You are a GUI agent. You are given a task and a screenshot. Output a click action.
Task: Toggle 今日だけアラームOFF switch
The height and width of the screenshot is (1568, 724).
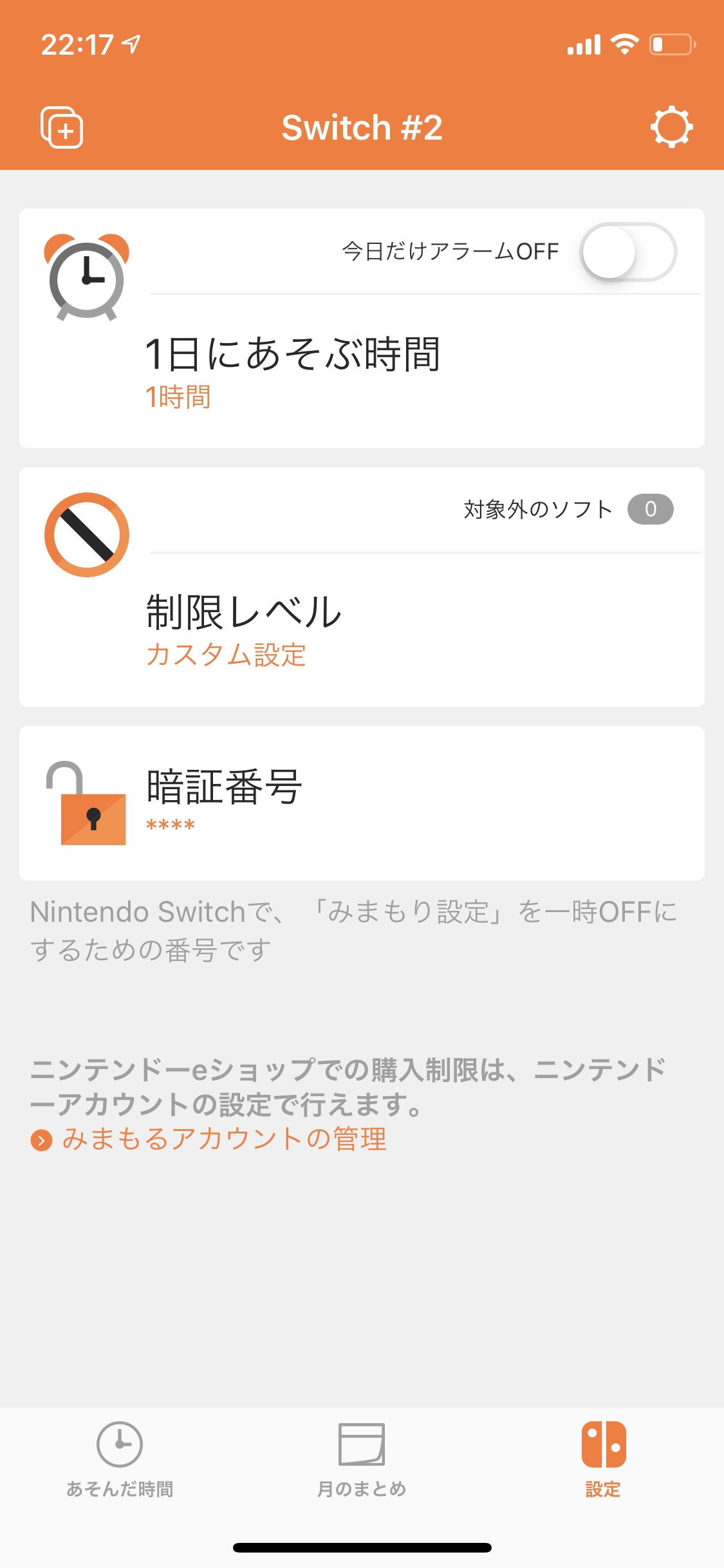pos(627,252)
